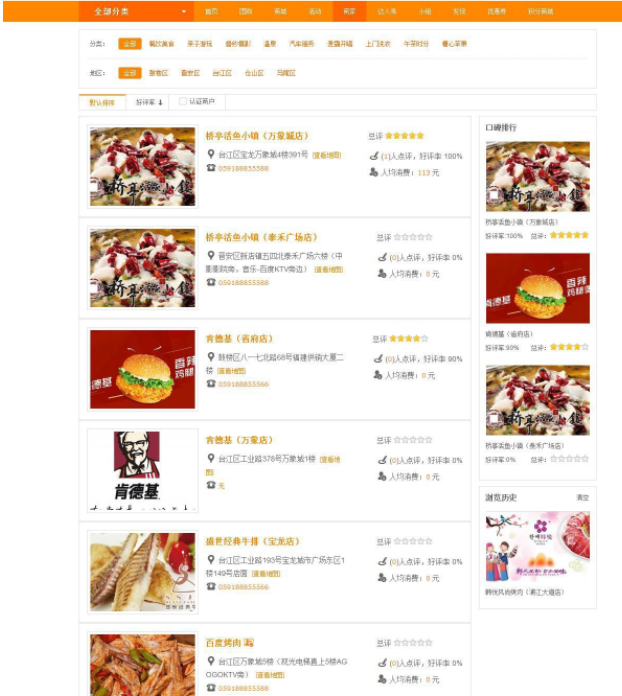
Task: Select the 台江区 district filter
Action: pyautogui.click(x=222, y=73)
